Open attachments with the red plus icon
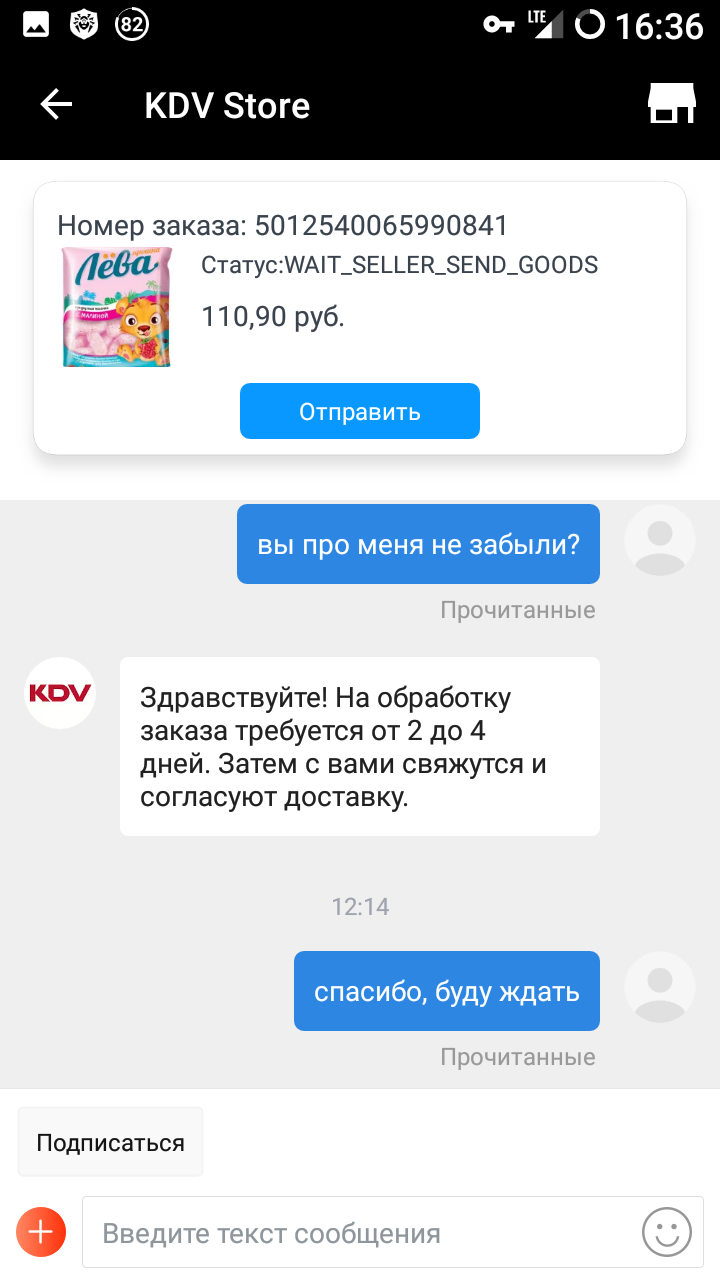 pos(41,1232)
